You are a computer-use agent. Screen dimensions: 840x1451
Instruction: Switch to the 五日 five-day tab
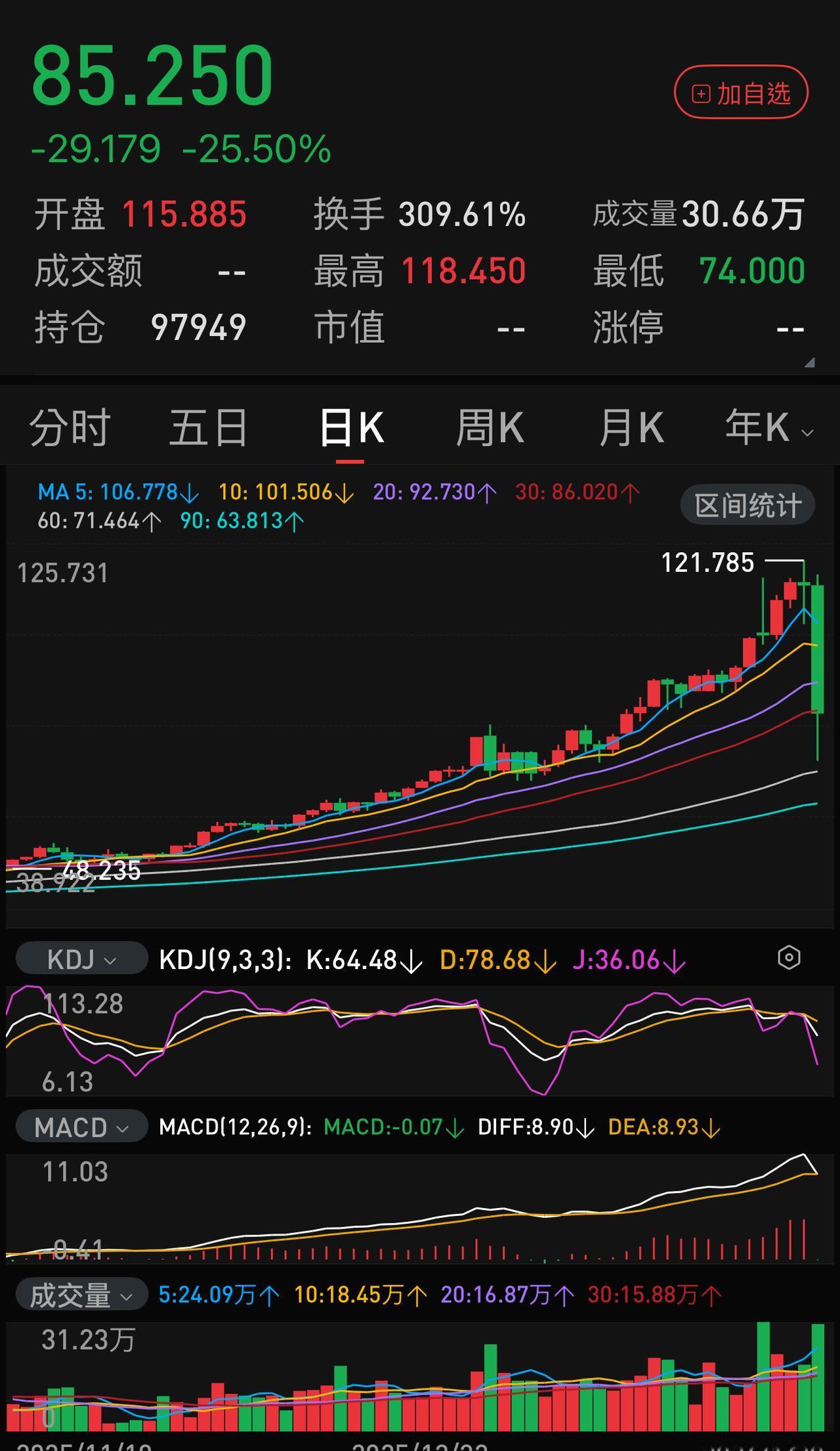point(208,427)
